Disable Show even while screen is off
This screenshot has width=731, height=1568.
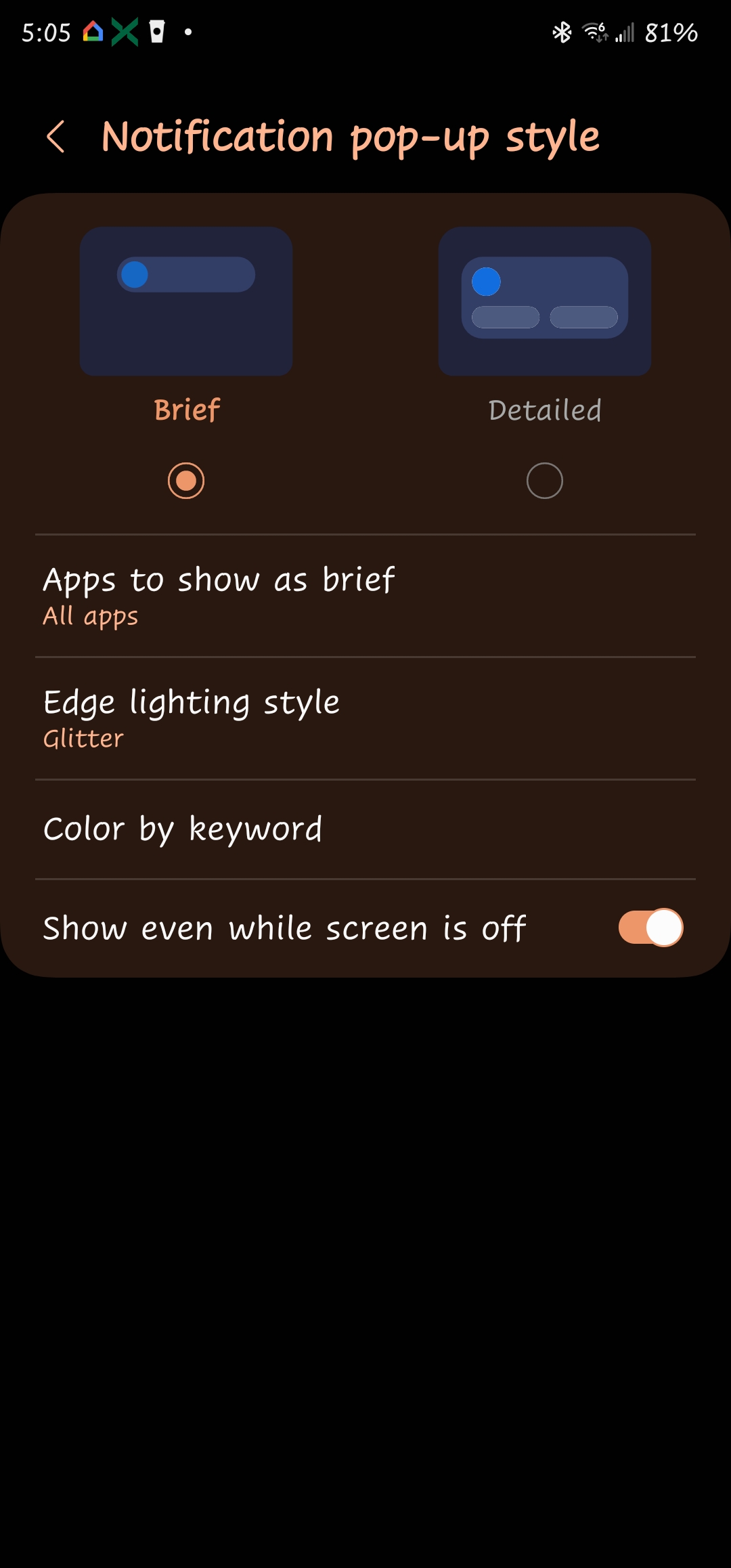pyautogui.click(x=650, y=928)
